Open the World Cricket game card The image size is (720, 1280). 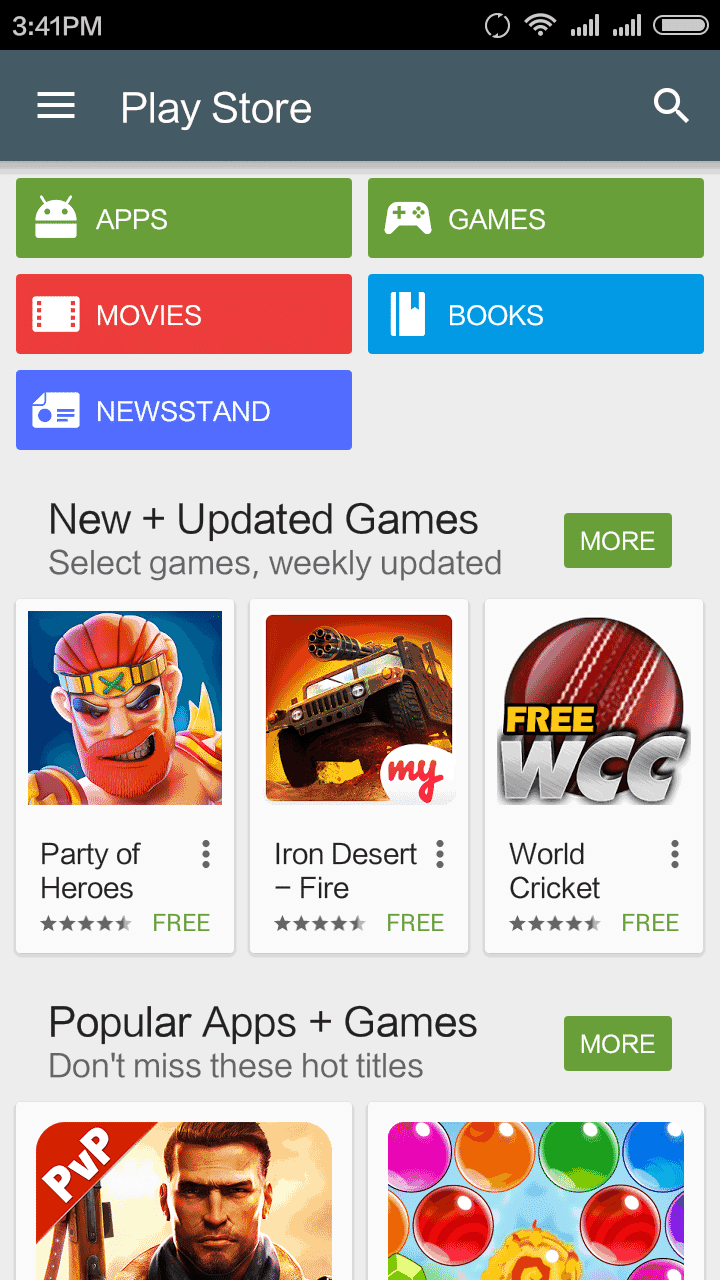[x=594, y=776]
